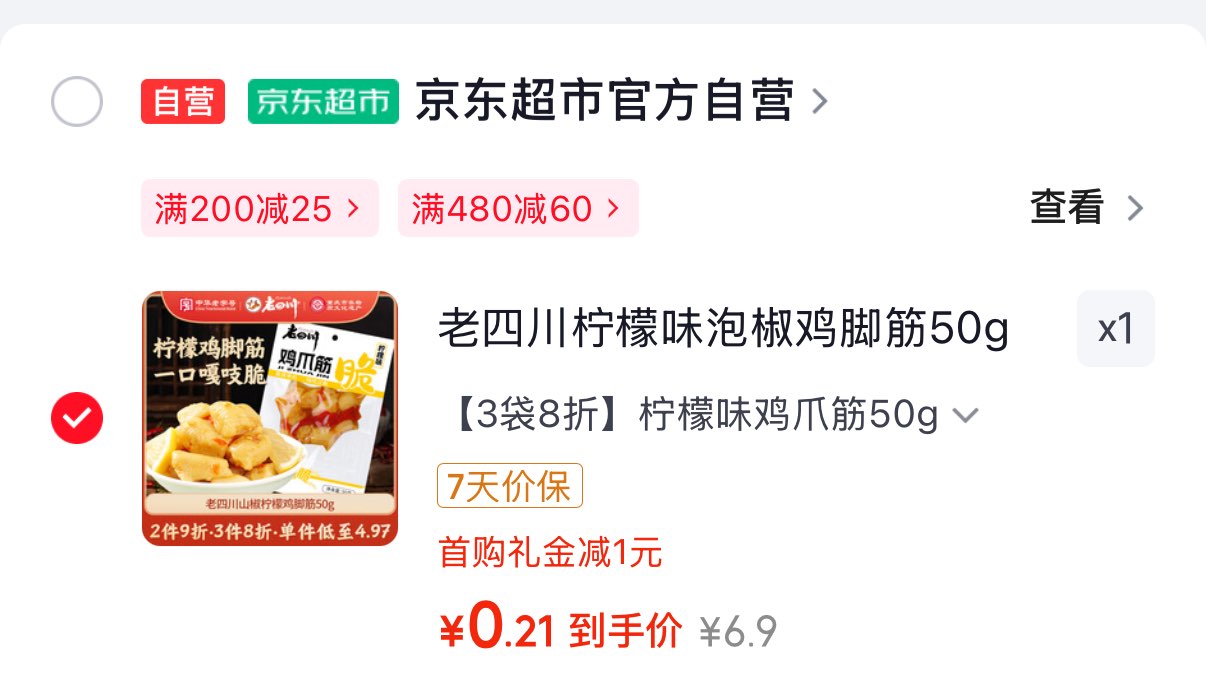1206x683 pixels.
Task: Change the quantity via the x1 box
Action: point(1115,329)
